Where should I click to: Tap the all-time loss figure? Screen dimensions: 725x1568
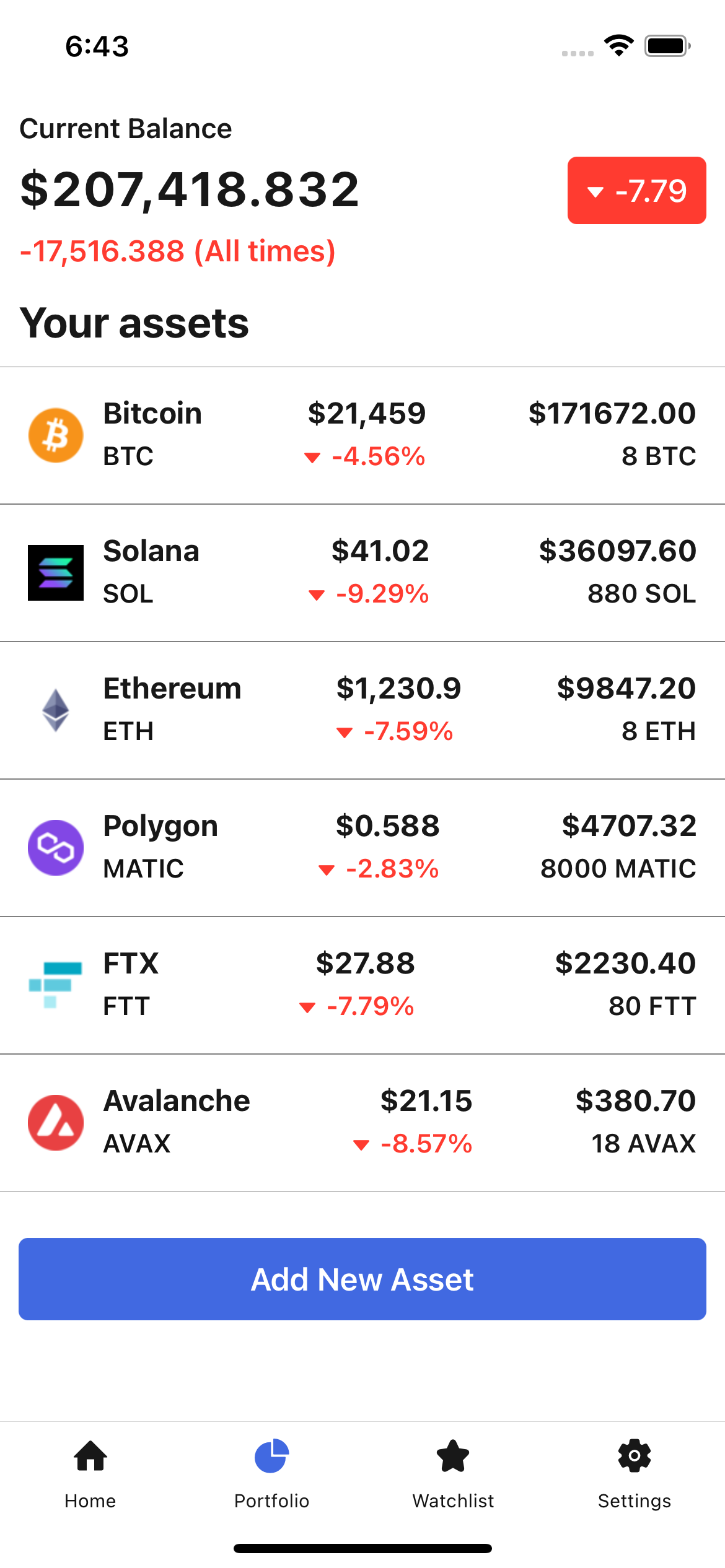pyautogui.click(x=177, y=251)
